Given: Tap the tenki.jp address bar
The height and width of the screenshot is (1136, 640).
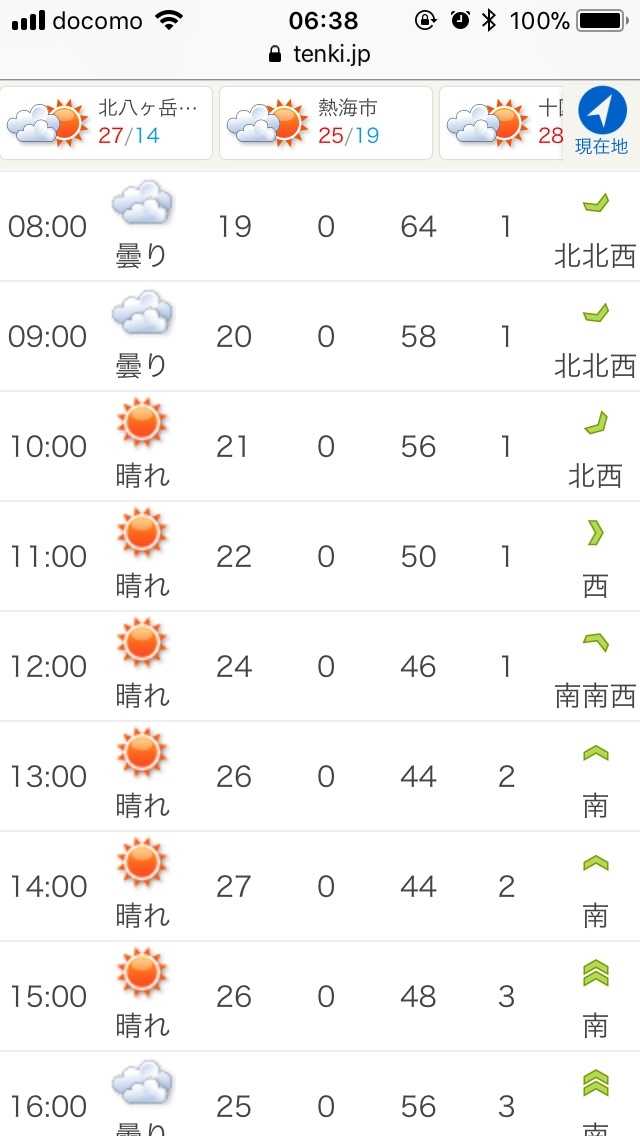Looking at the screenshot, I should tap(320, 55).
